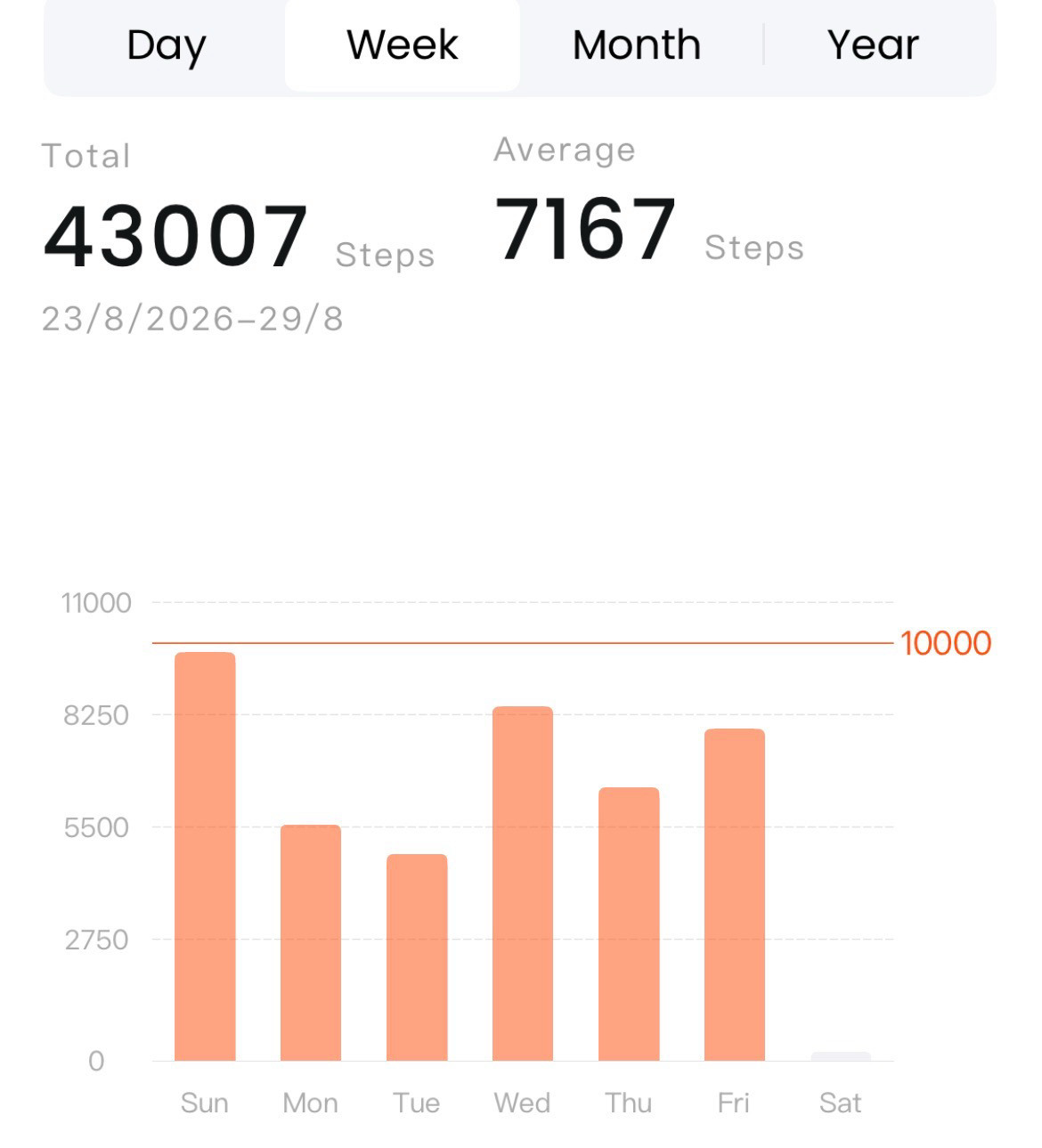Tap Friday's step bar
The height and width of the screenshot is (1148, 1042).
click(735, 894)
